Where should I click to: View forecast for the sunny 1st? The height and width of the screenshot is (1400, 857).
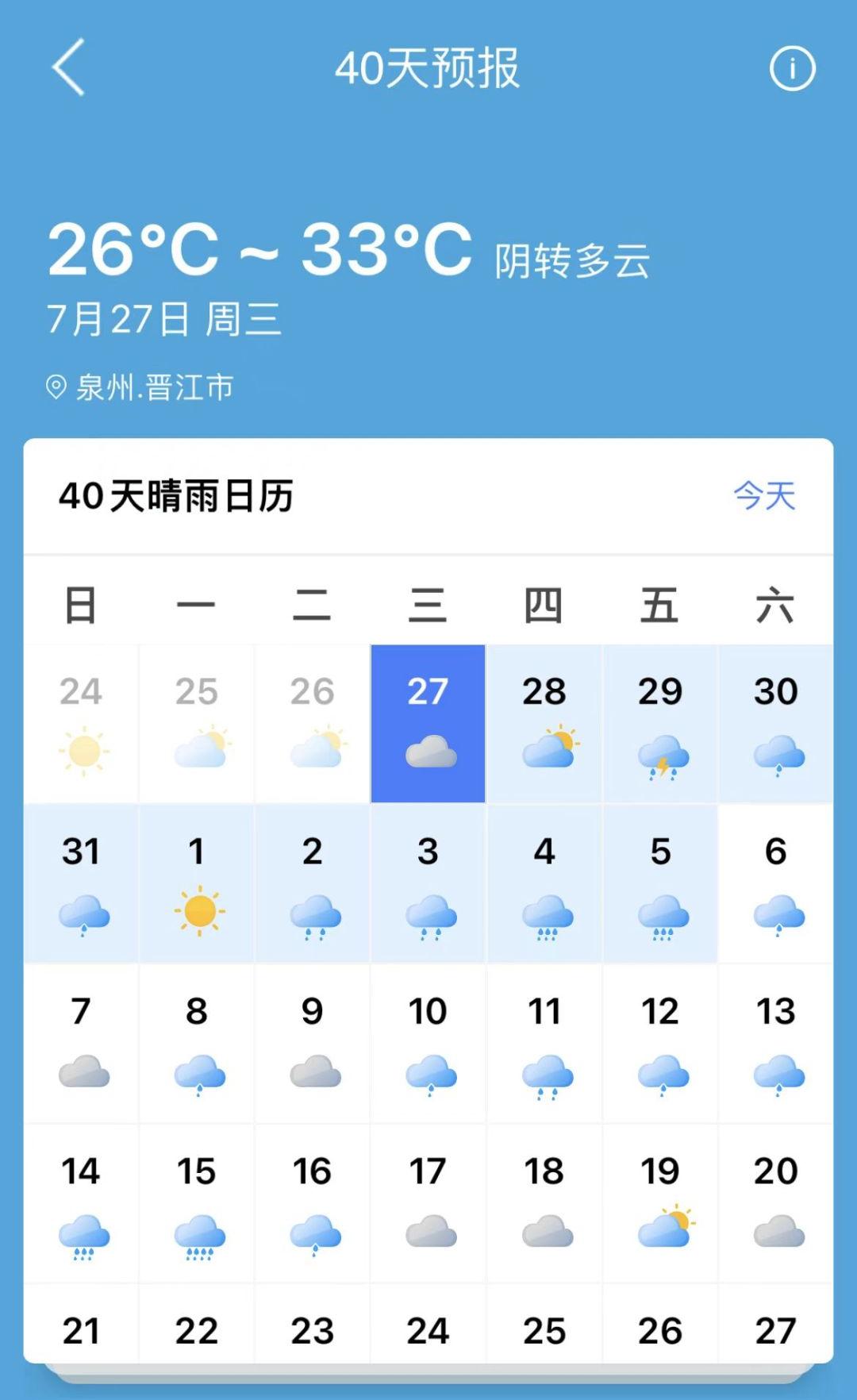point(197,883)
